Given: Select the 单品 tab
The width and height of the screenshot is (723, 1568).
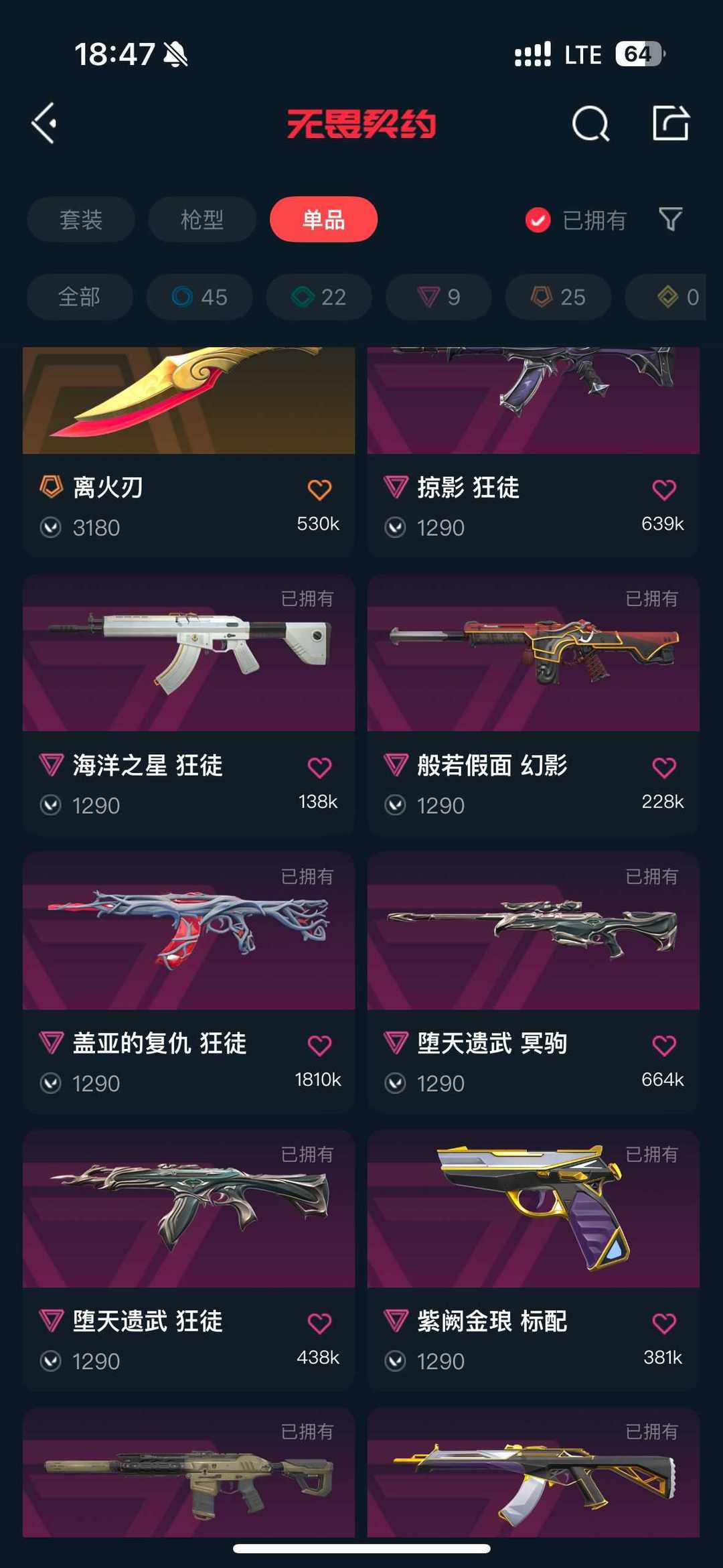Looking at the screenshot, I should [x=323, y=219].
